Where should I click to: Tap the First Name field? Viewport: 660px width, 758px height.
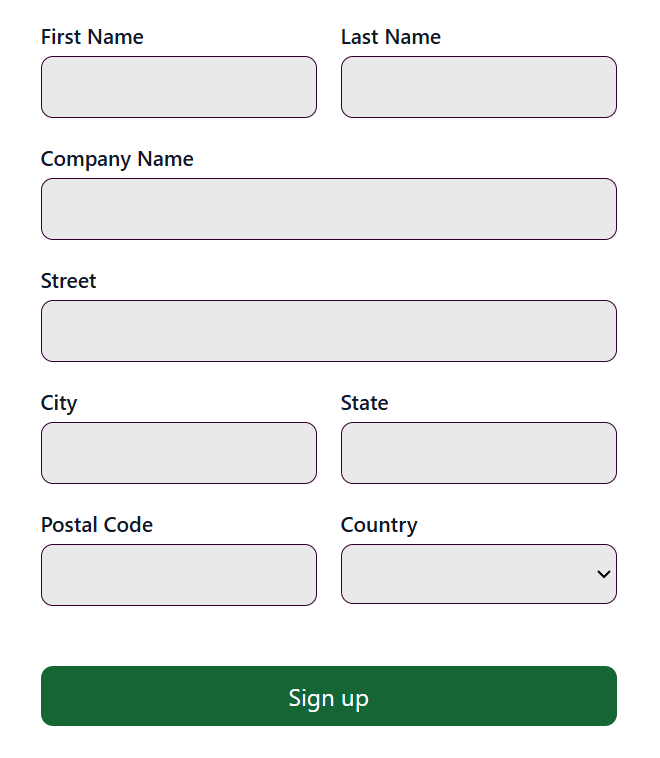click(x=178, y=87)
